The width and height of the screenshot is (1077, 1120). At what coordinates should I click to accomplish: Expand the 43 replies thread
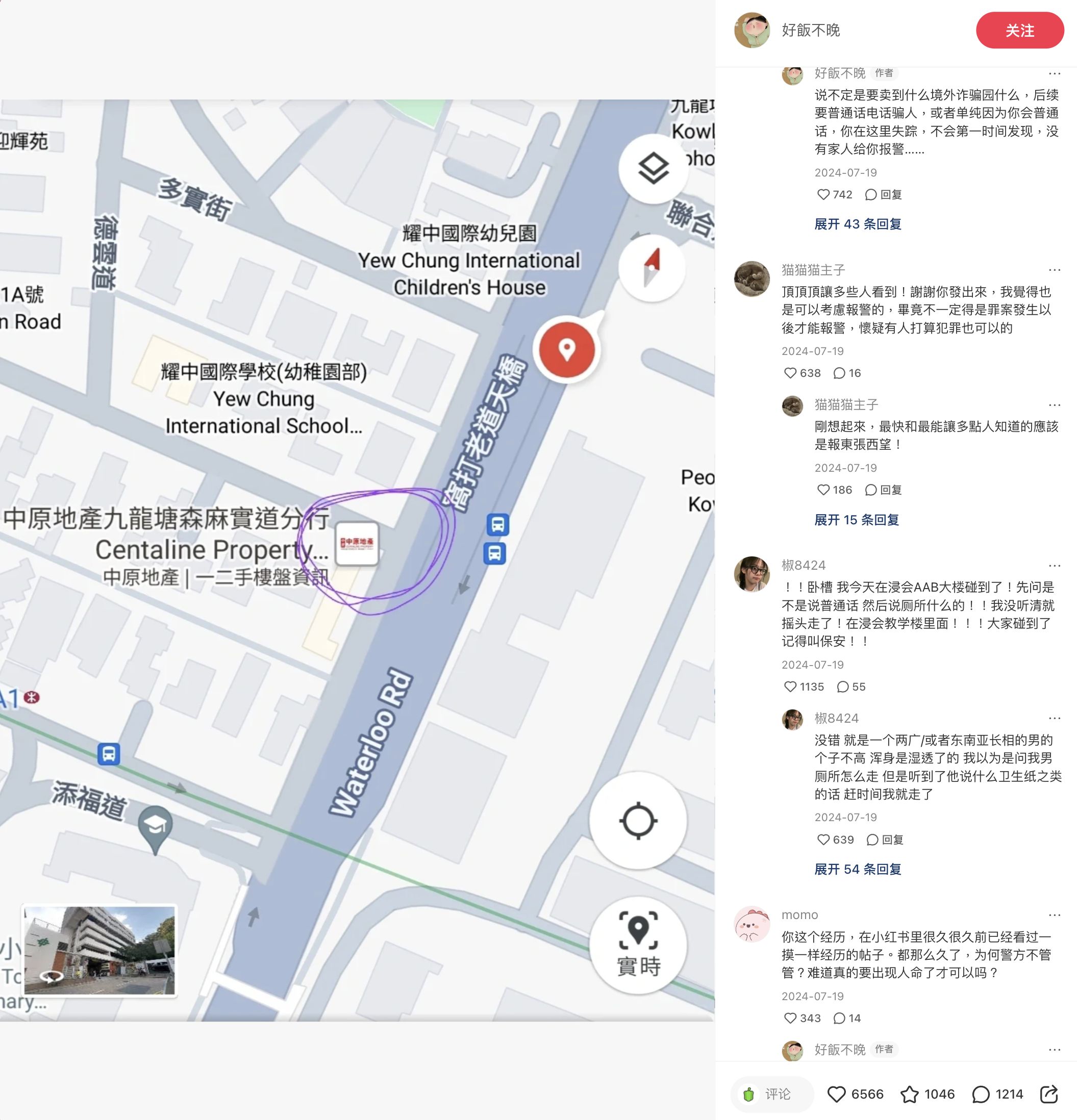pos(858,224)
